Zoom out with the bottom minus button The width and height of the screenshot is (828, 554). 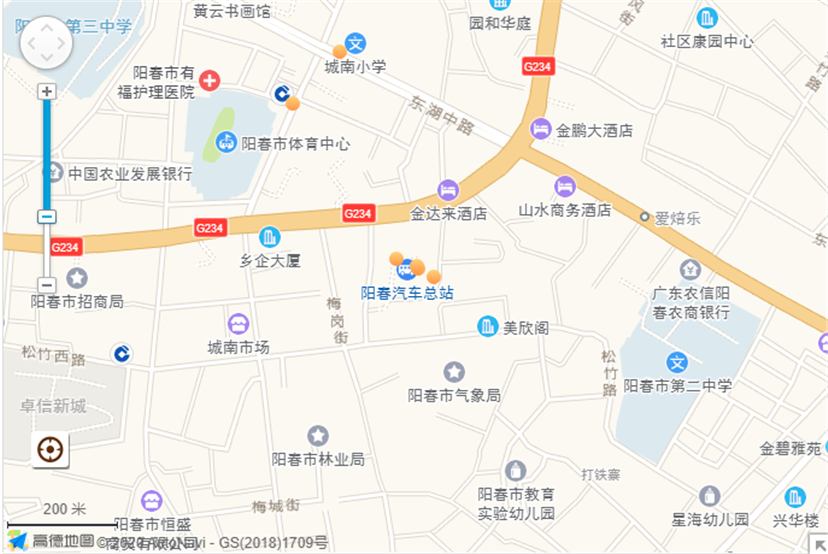[46, 284]
